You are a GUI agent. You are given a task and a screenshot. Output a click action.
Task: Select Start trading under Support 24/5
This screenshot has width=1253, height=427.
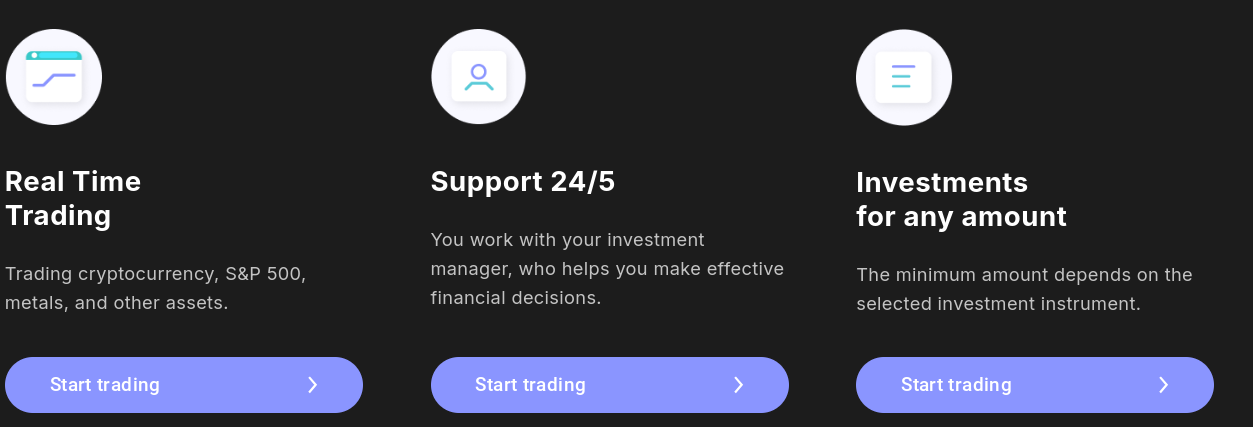pyautogui.click(x=609, y=385)
